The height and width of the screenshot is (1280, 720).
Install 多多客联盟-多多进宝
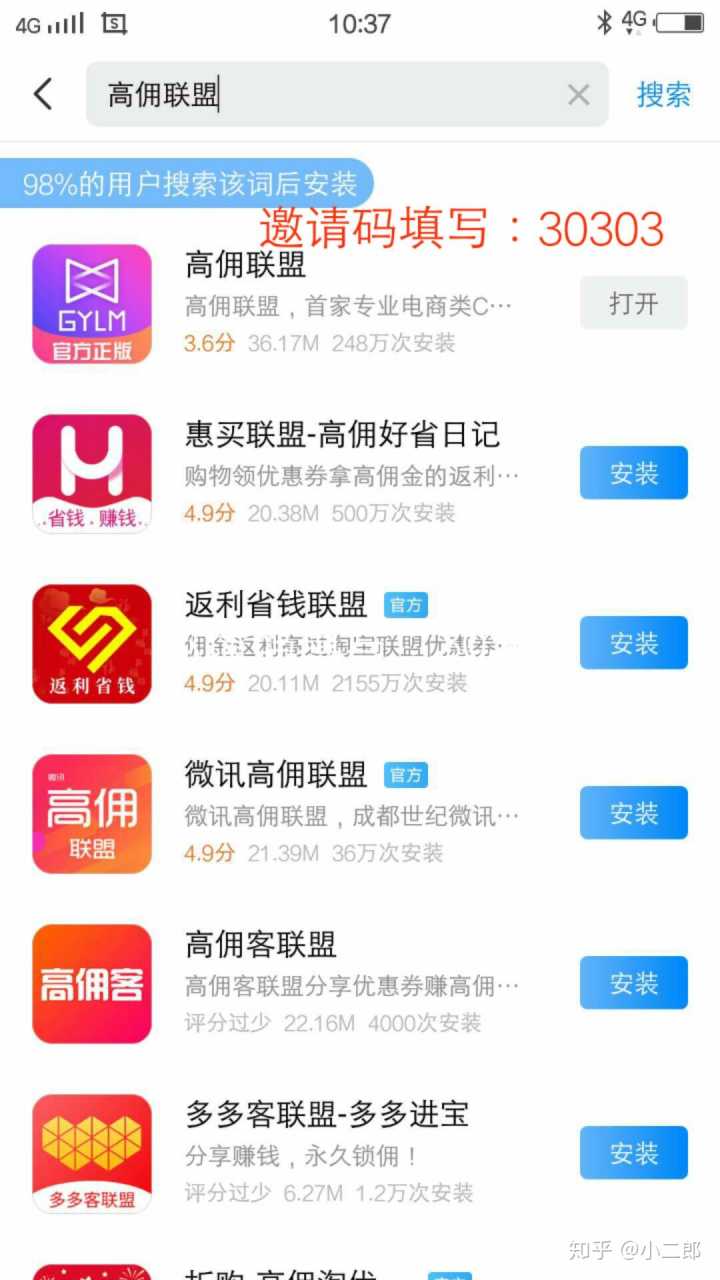click(633, 1153)
